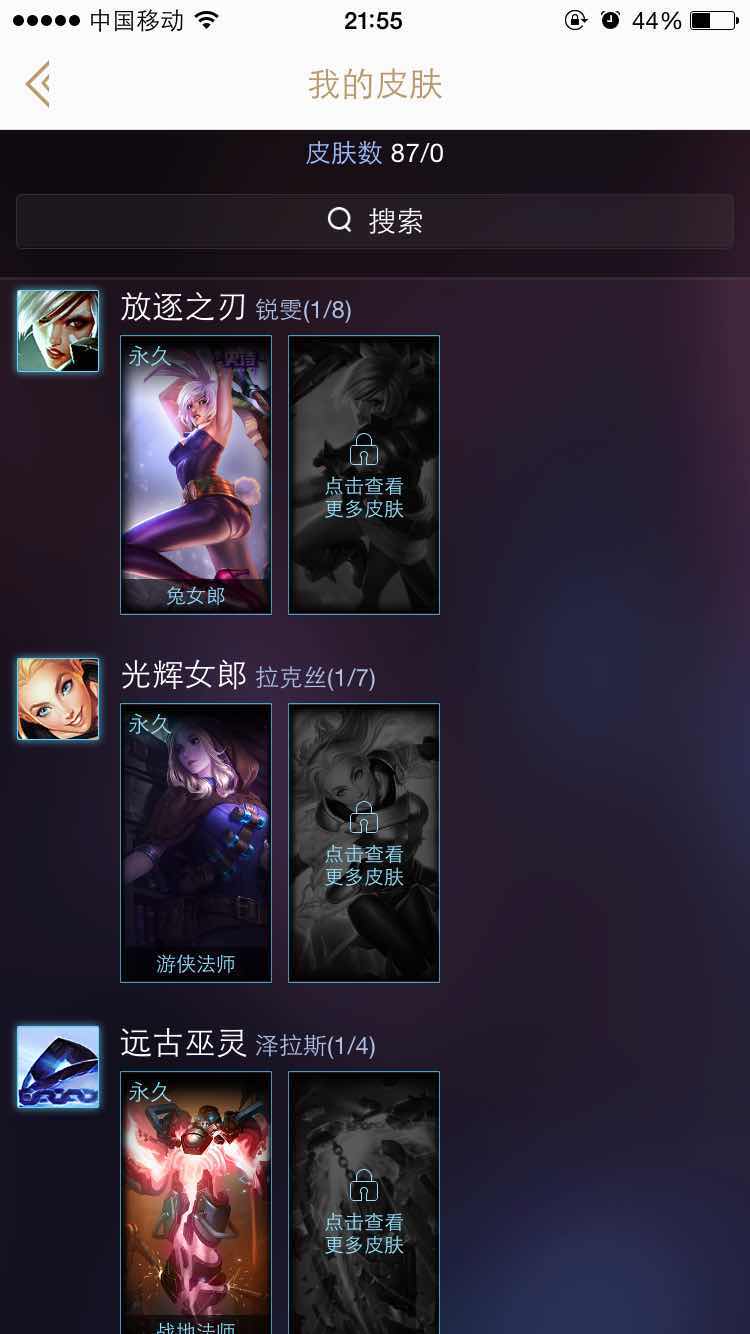The image size is (750, 1334).
Task: Tap 放逐之刃 champion avatar
Action: point(58,331)
